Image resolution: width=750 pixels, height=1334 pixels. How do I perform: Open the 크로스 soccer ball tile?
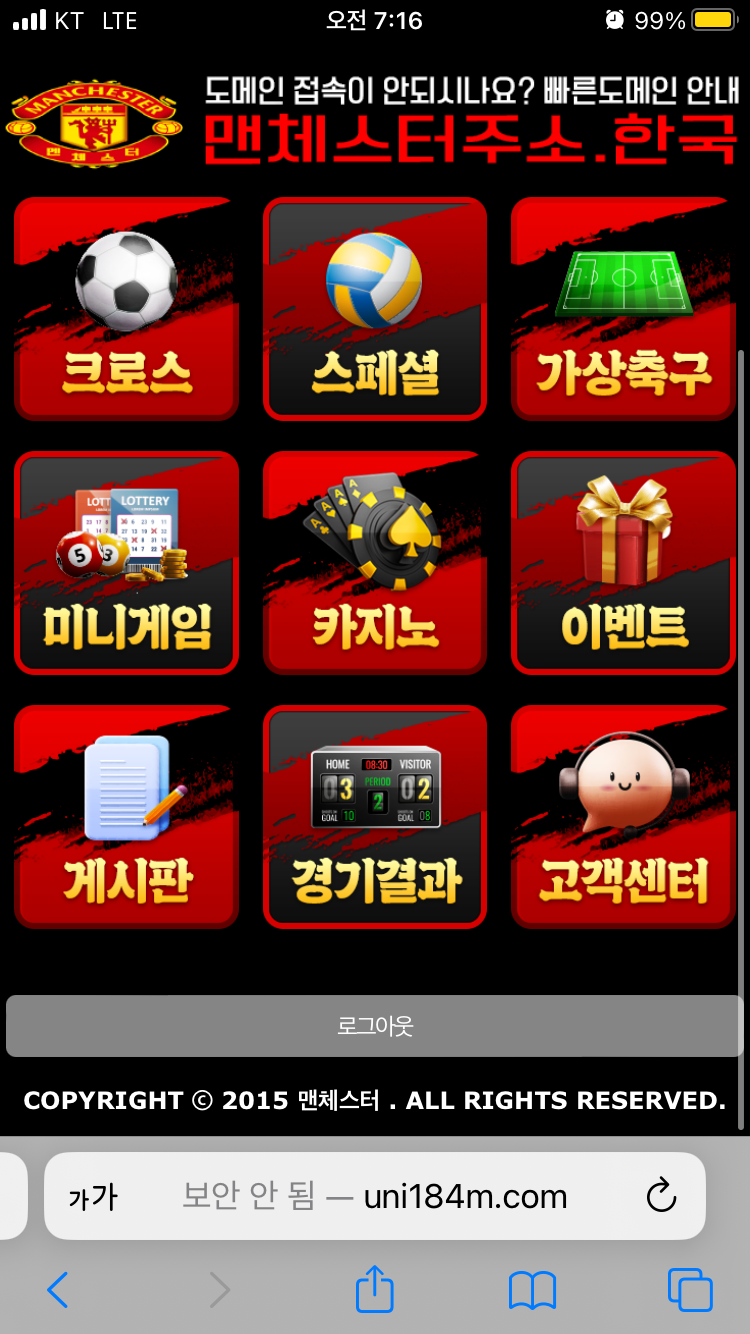127,309
